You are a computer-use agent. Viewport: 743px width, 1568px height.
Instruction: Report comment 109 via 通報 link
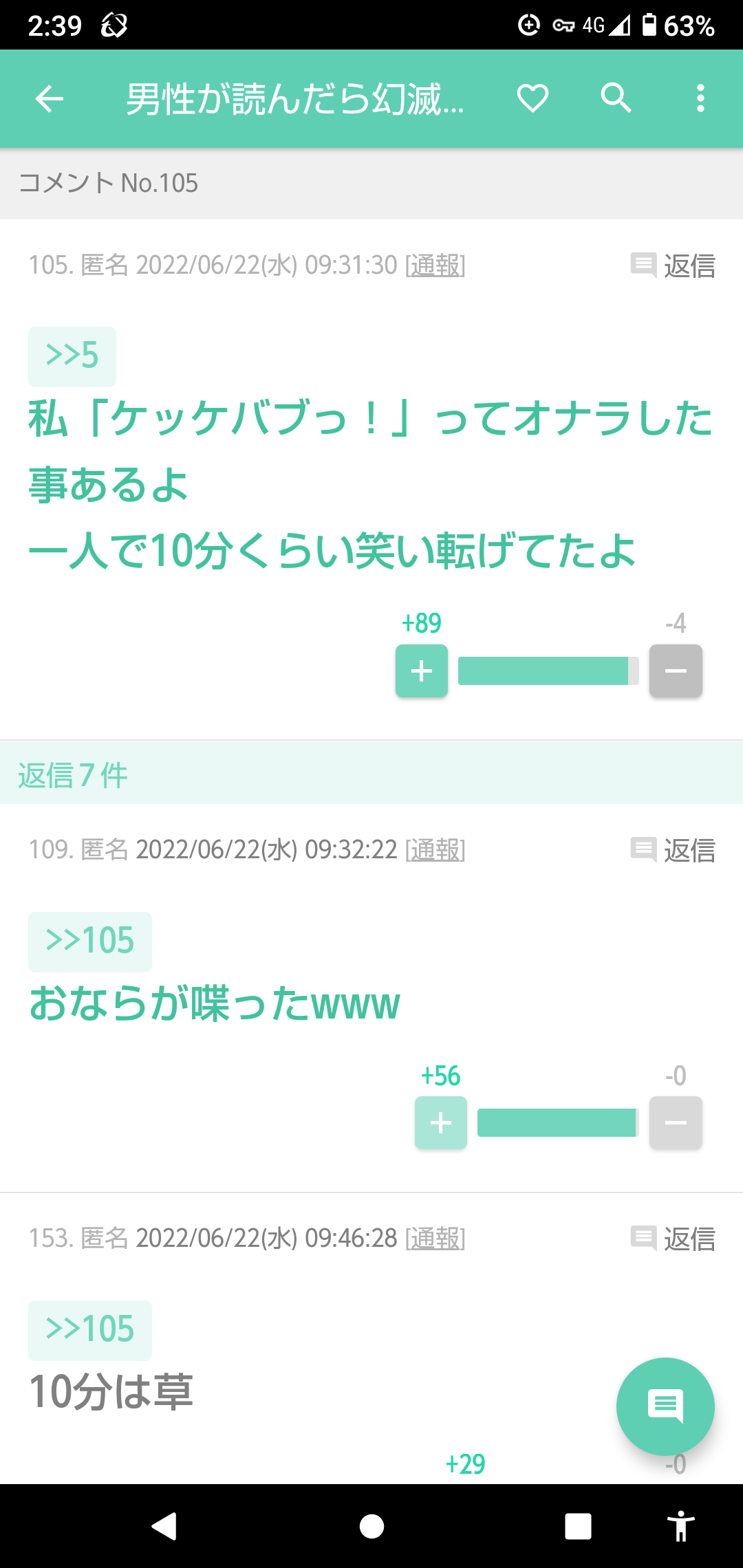pos(435,850)
